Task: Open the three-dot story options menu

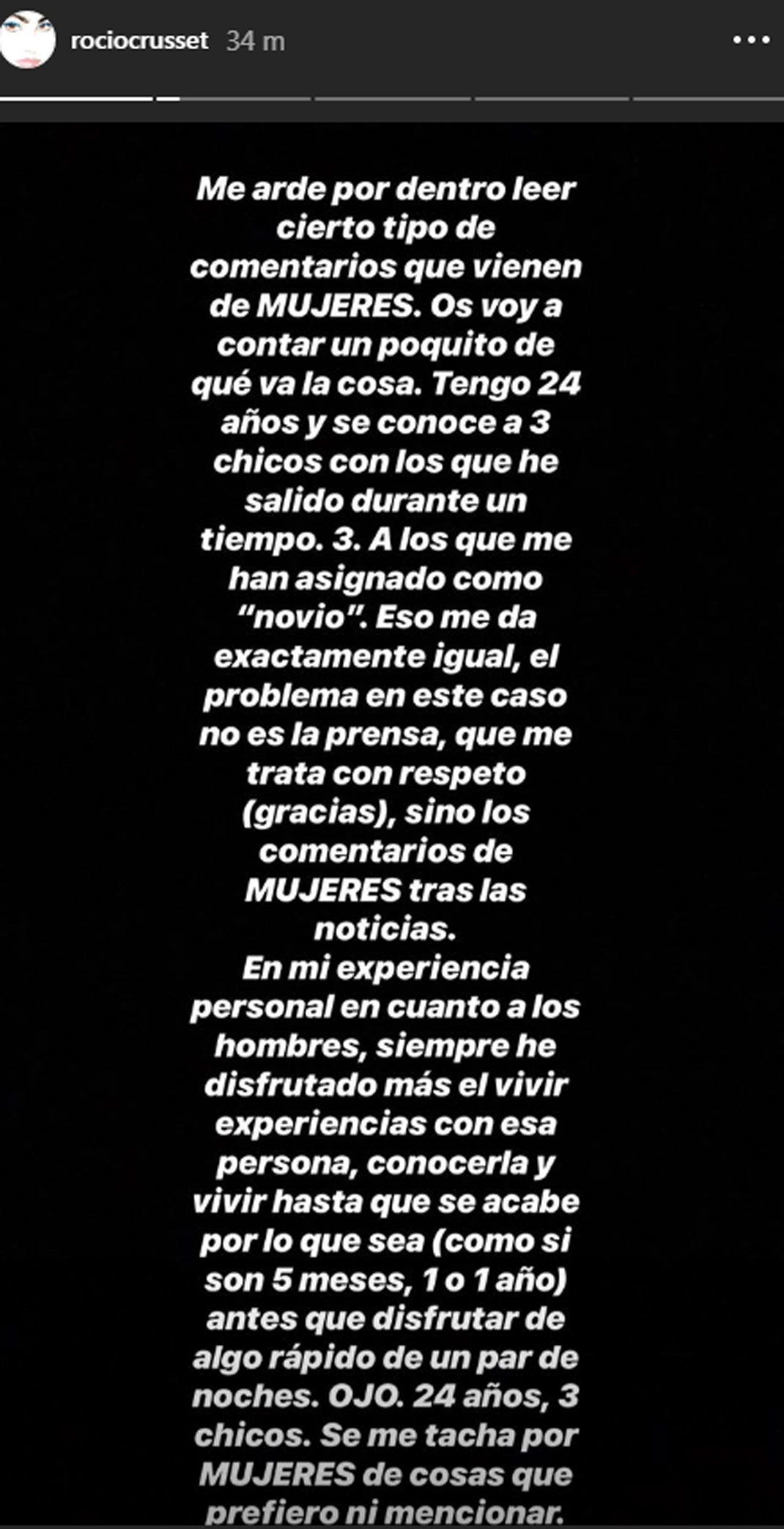Action: pyautogui.click(x=752, y=40)
